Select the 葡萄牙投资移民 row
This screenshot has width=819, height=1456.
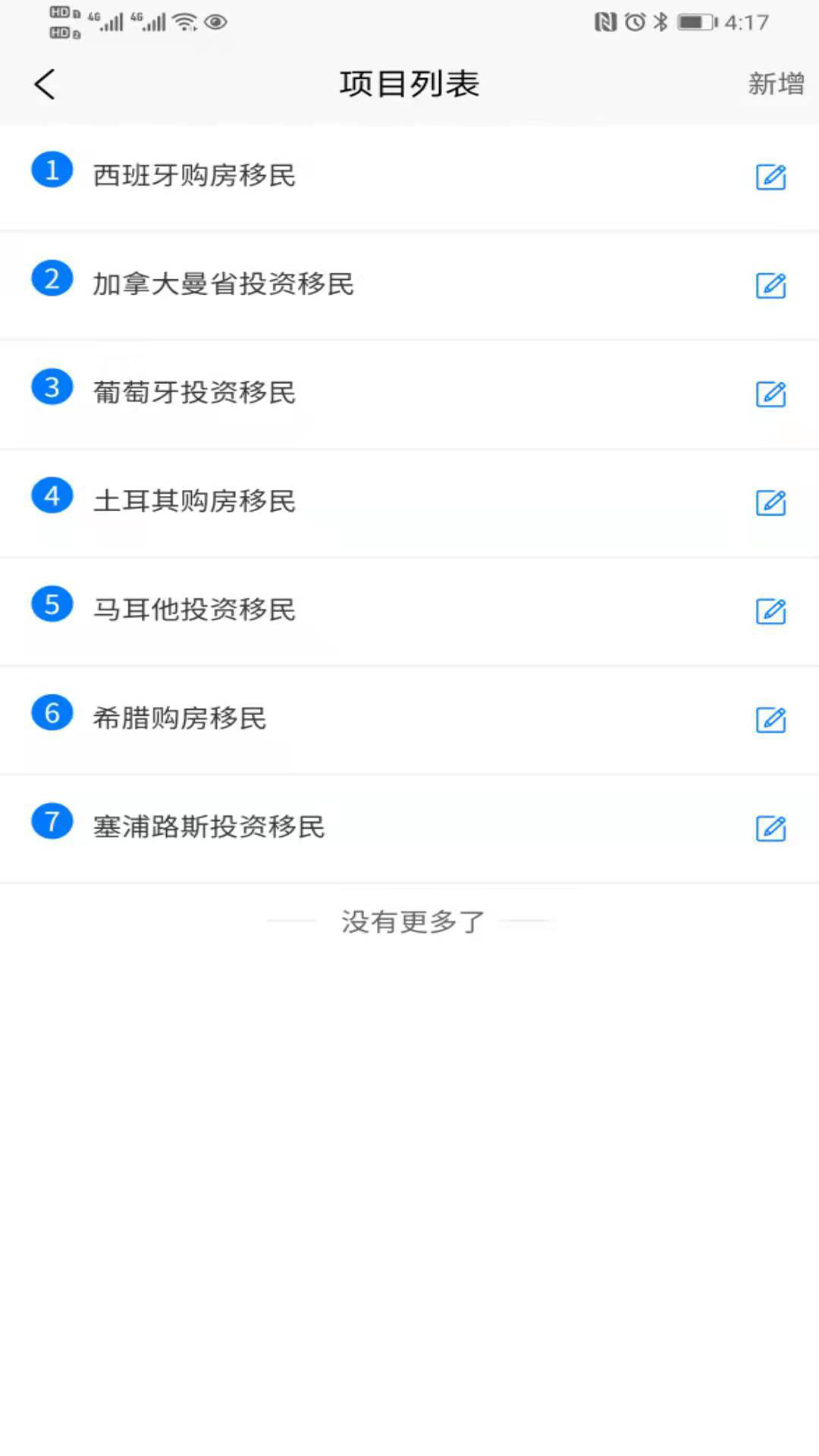194,393
